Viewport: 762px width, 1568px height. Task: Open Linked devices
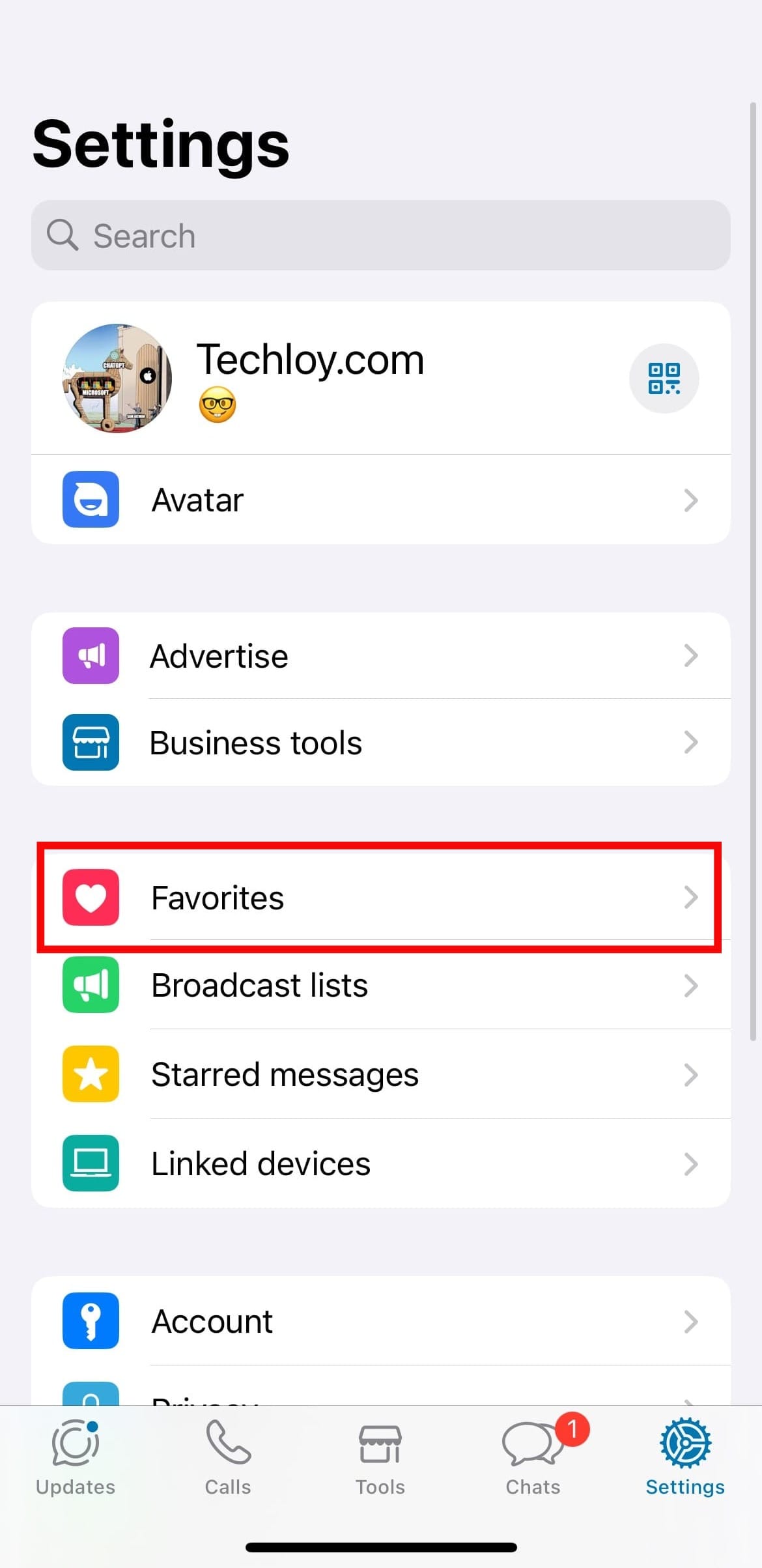click(x=380, y=1163)
